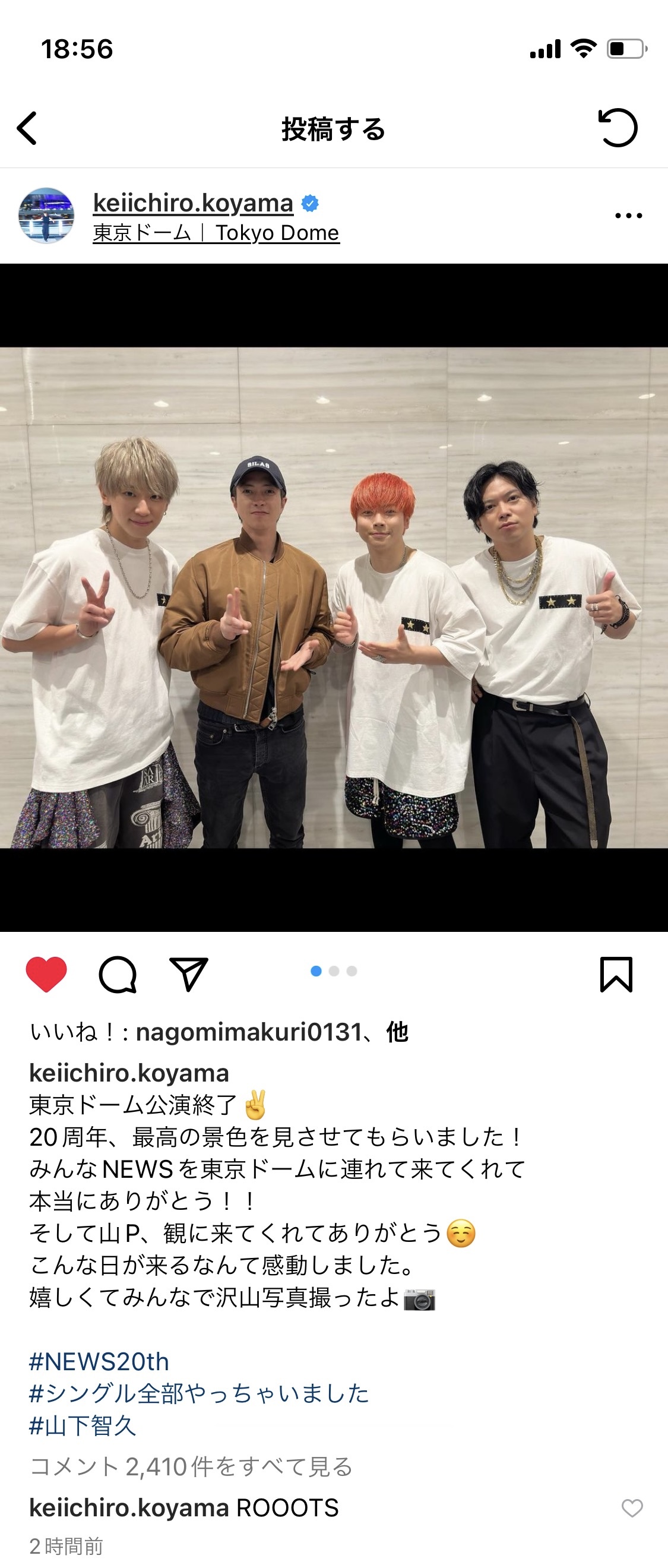Image resolution: width=668 pixels, height=1568 pixels.
Task: Open the #シングル全部やっちゃいました hashtag
Action: pyautogui.click(x=199, y=1393)
